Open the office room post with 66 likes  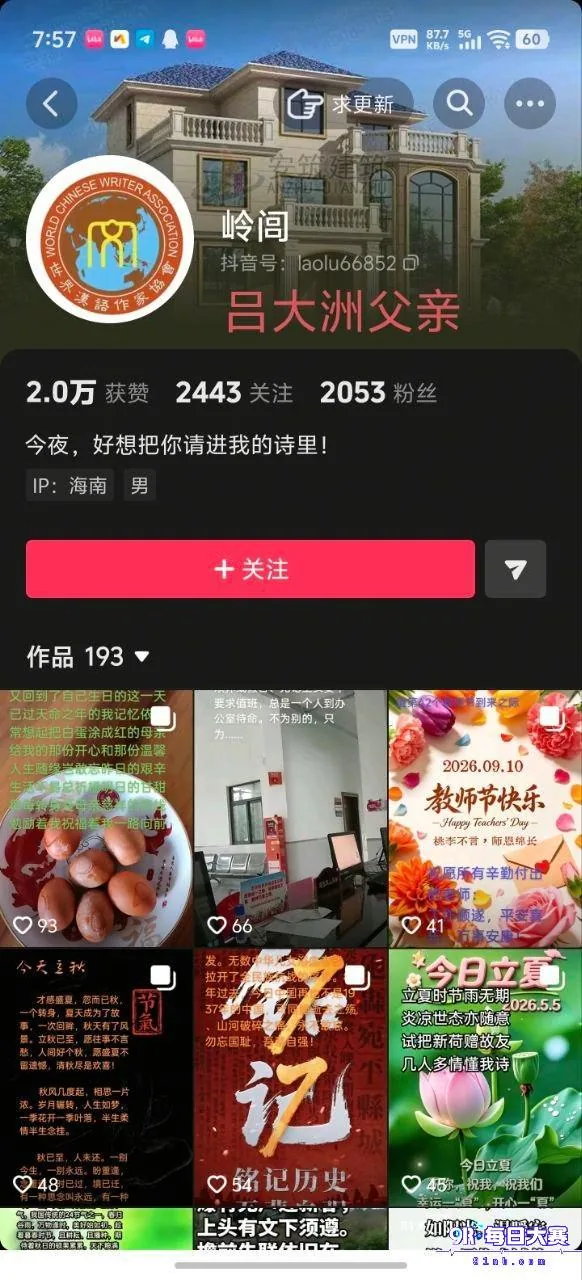click(x=290, y=818)
